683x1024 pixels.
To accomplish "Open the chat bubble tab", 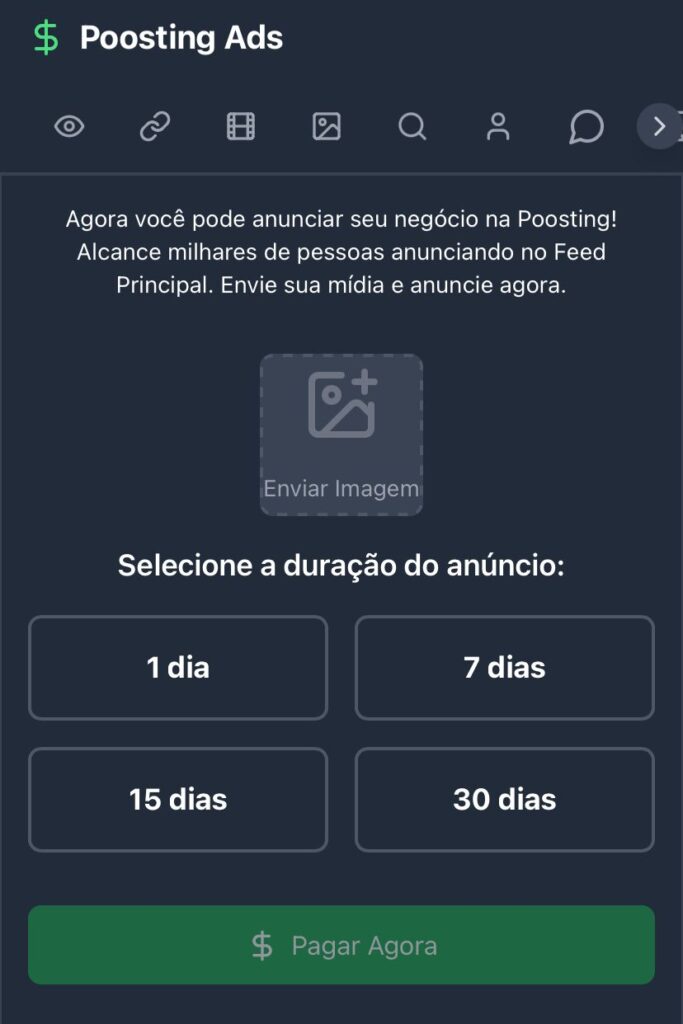I will click(x=586, y=127).
